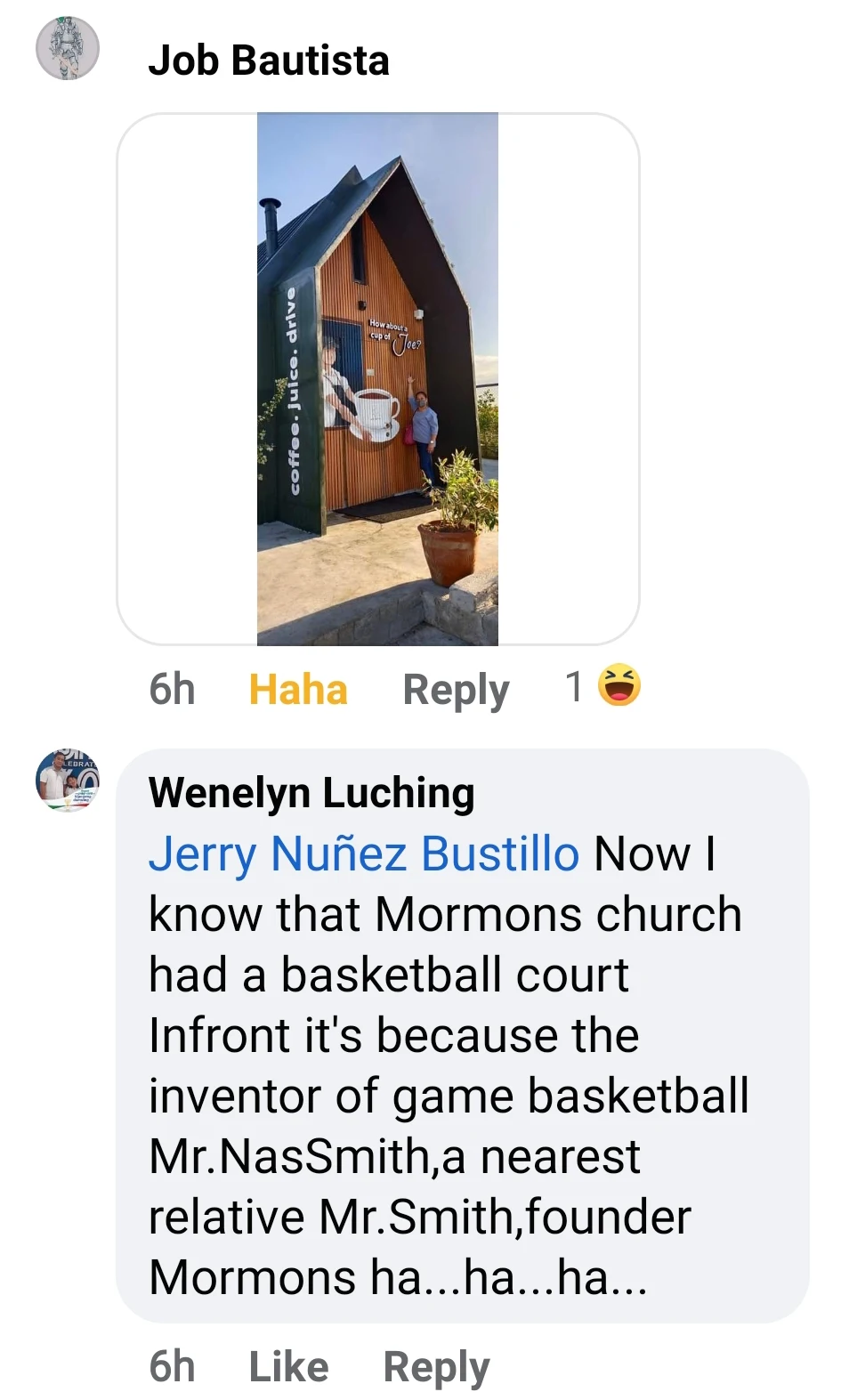Reply to Wenelyn Luching's comment

436,1366
